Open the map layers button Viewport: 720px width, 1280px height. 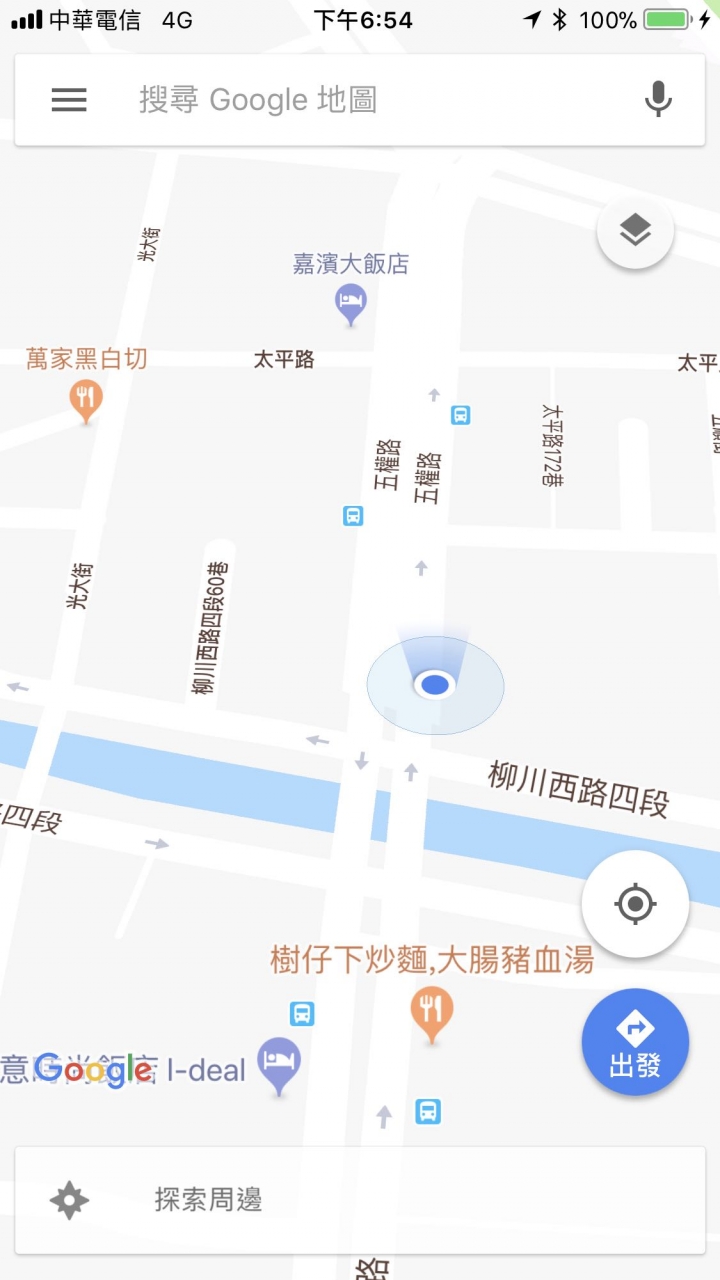[635, 231]
